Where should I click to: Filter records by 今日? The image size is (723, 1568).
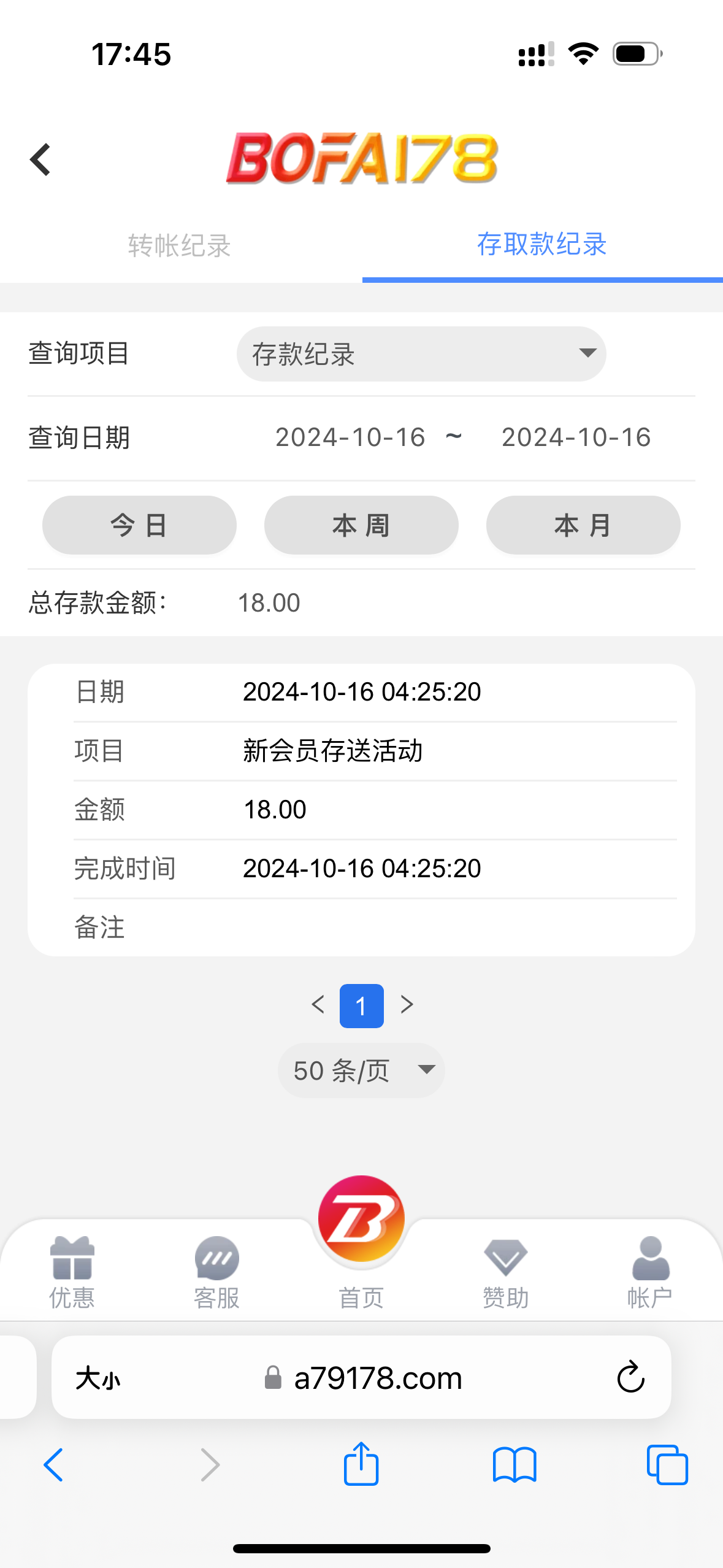[x=139, y=525]
